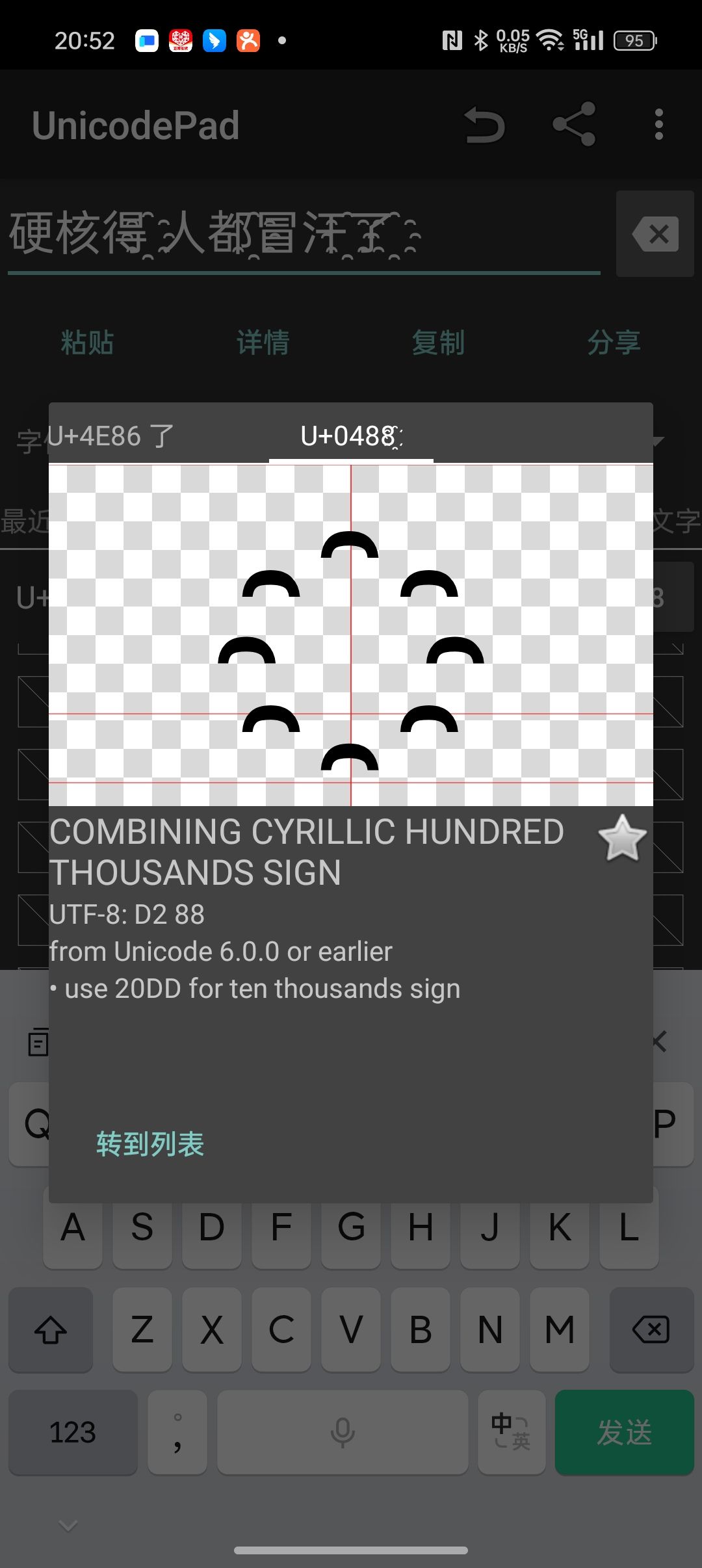Open 详情 details
This screenshot has width=702, height=1568.
coord(263,343)
